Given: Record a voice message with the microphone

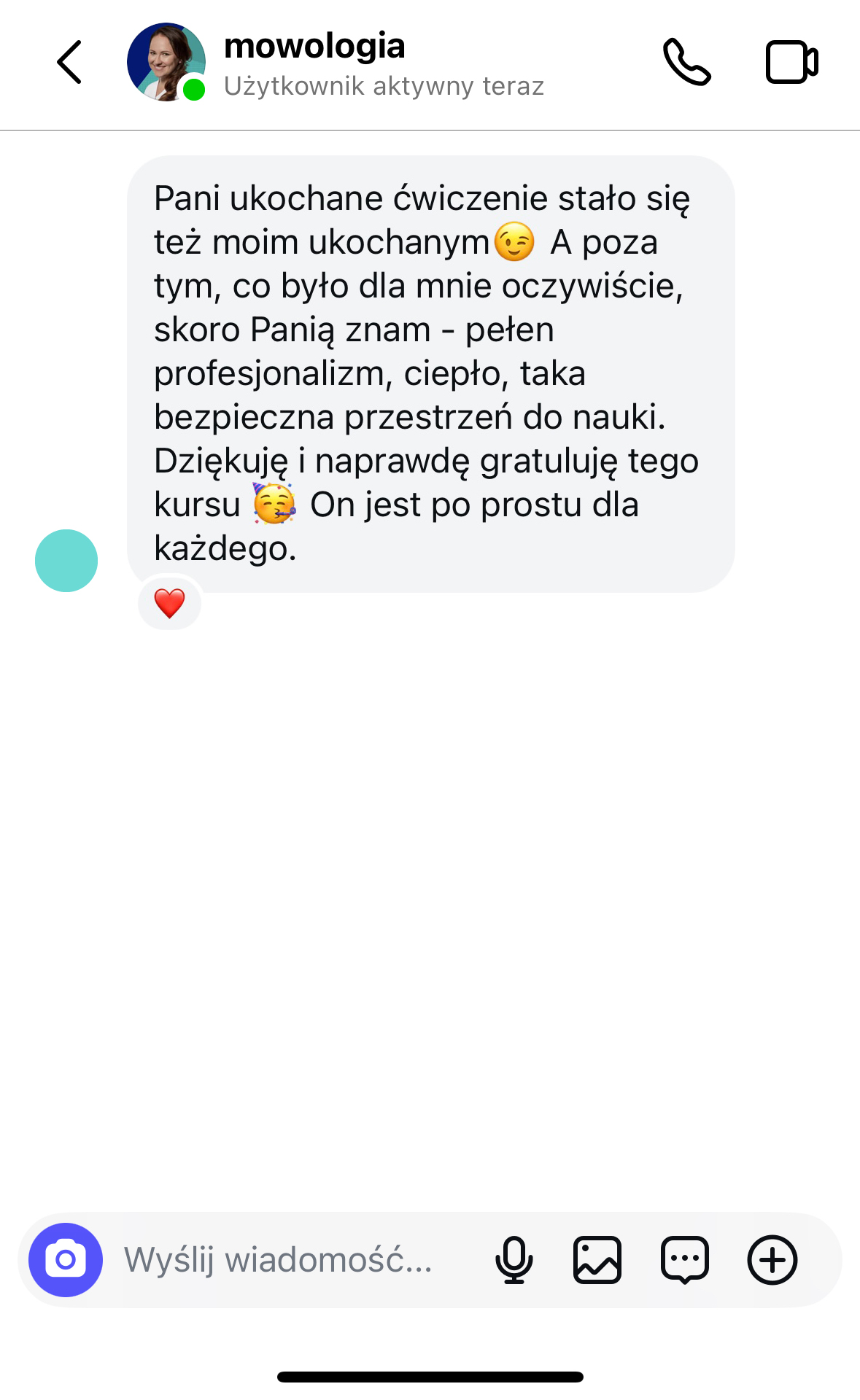Looking at the screenshot, I should (514, 1259).
